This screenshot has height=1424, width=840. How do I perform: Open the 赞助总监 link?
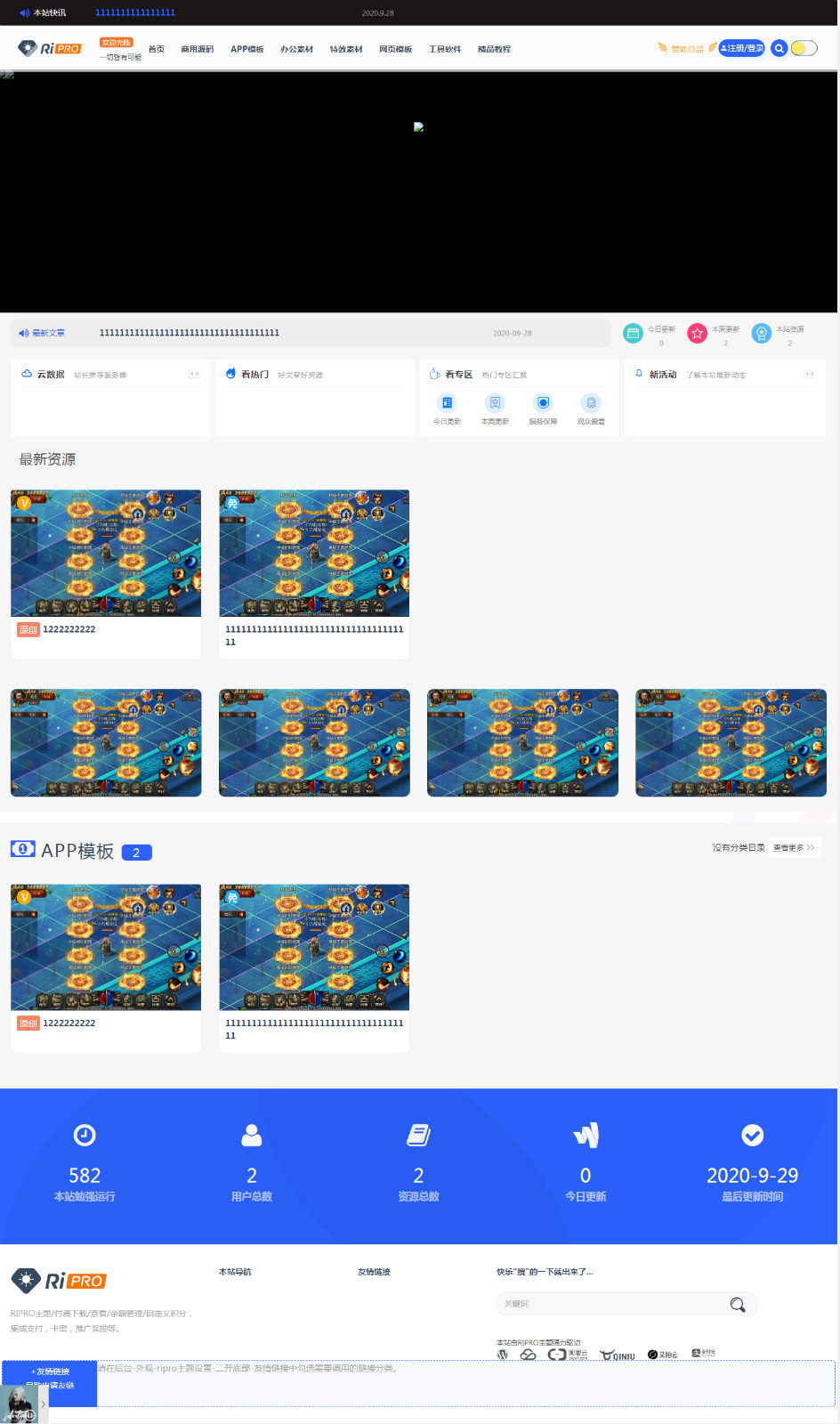pos(686,49)
